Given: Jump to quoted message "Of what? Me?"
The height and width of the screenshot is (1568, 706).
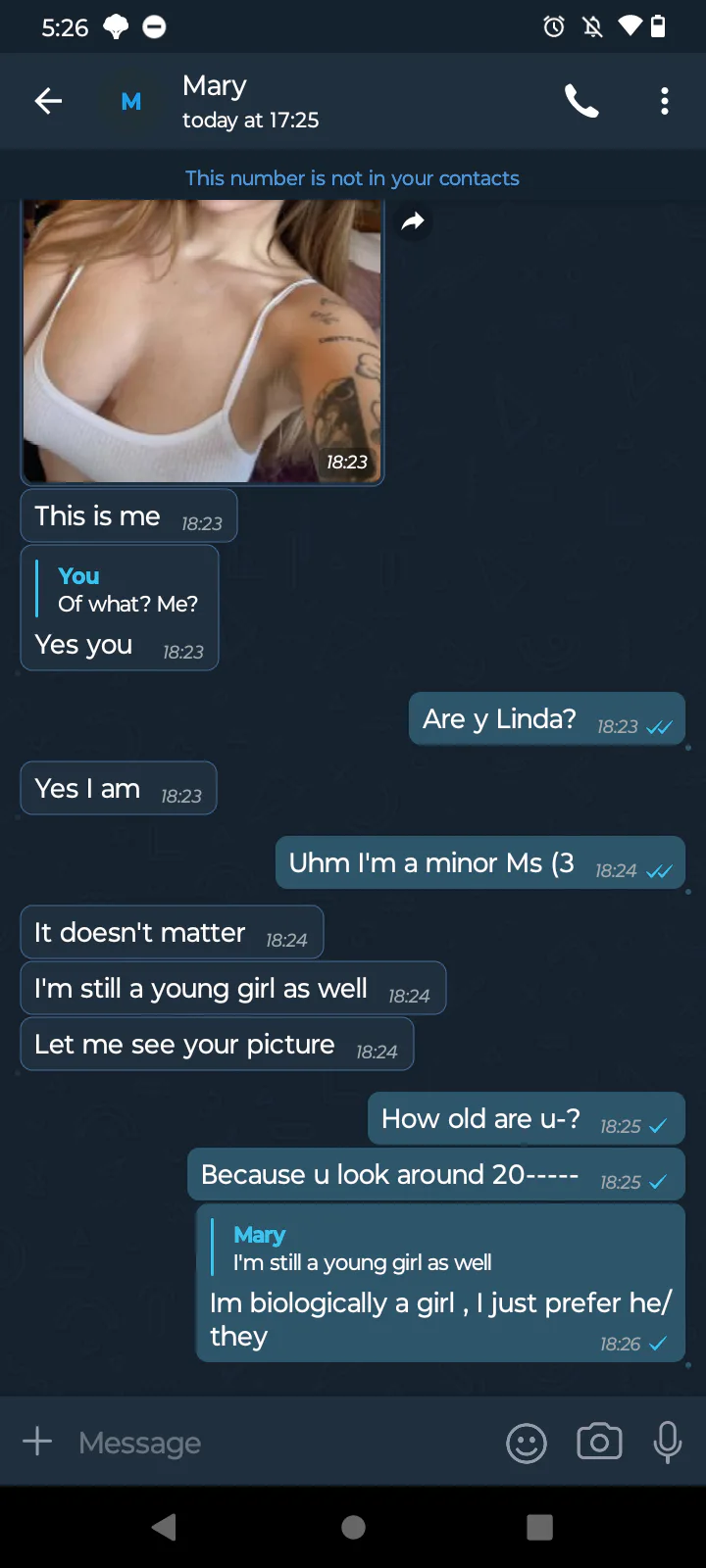Looking at the screenshot, I should pyautogui.click(x=127, y=590).
